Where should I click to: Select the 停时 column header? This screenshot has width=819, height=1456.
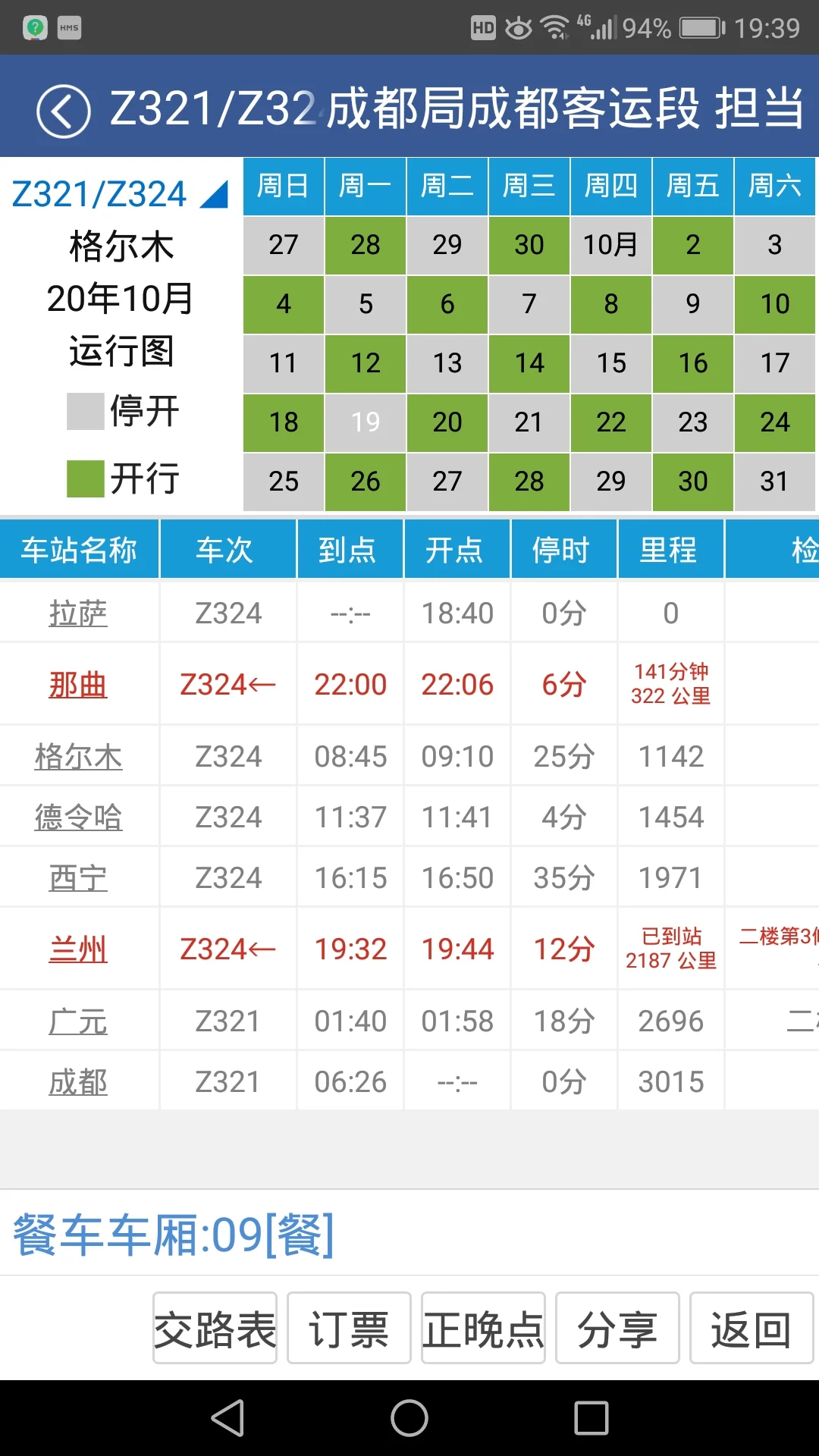[x=563, y=550]
